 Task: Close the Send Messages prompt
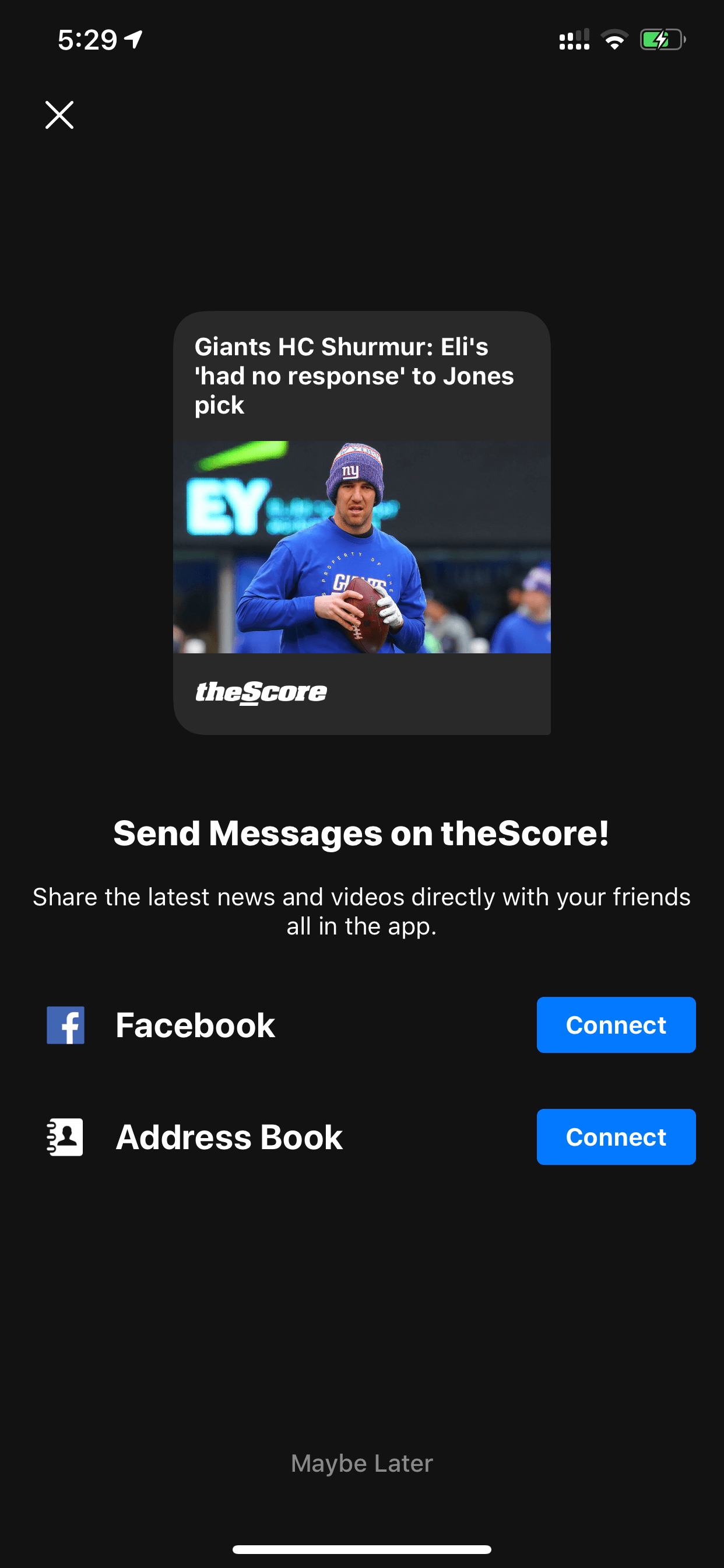pyautogui.click(x=59, y=115)
